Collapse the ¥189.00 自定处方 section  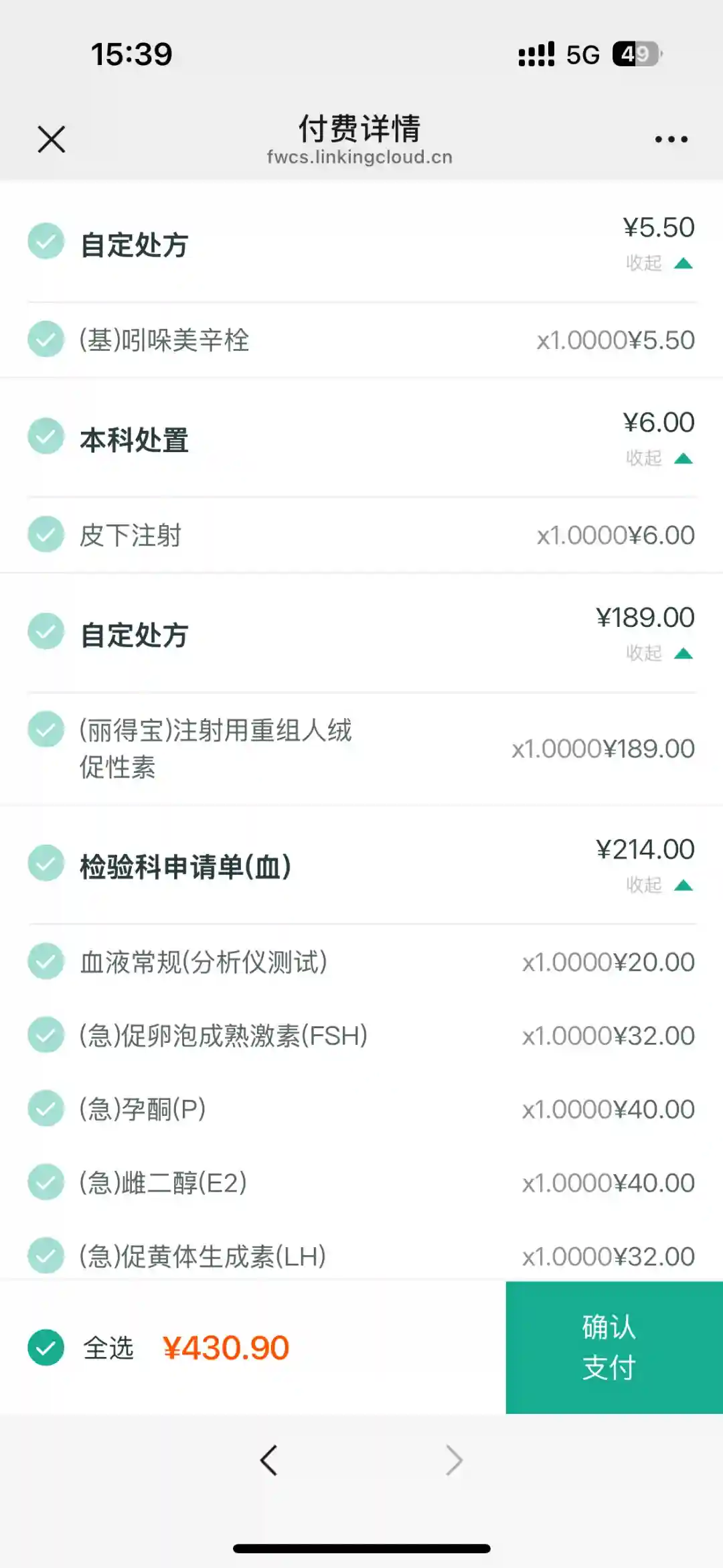[659, 653]
